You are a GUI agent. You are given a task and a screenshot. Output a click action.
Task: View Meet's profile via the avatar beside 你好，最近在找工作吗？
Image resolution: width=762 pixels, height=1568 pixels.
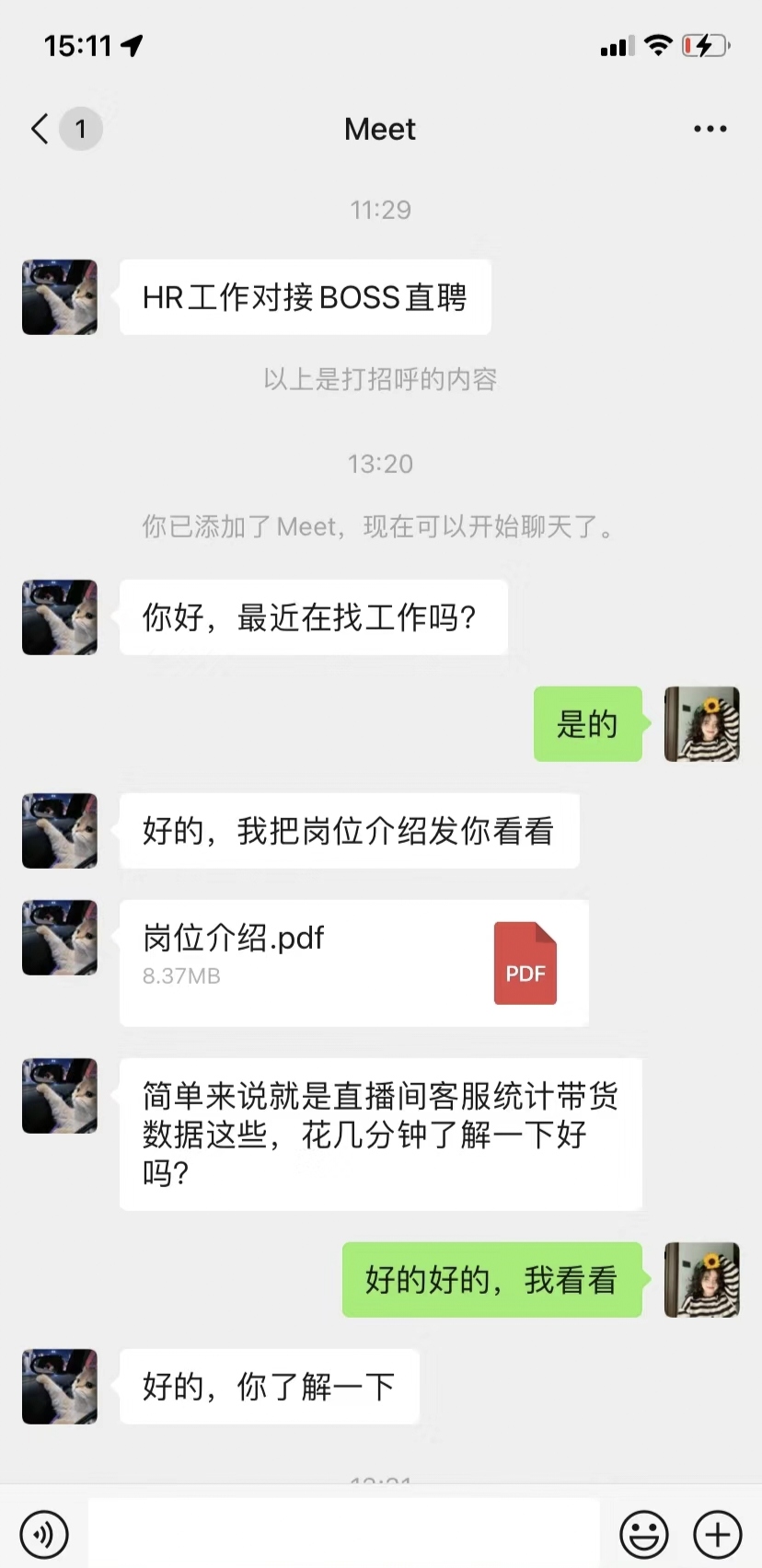pyautogui.click(x=60, y=617)
